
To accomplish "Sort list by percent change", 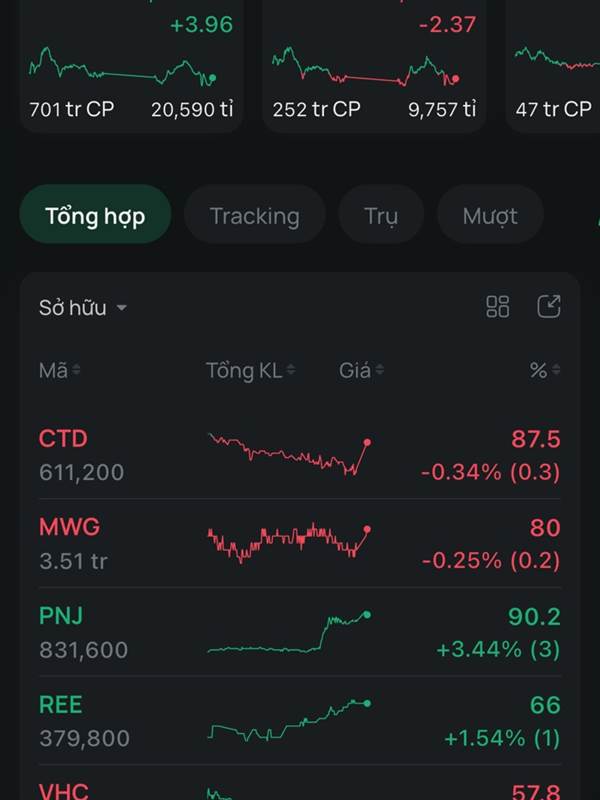I will pos(544,371).
